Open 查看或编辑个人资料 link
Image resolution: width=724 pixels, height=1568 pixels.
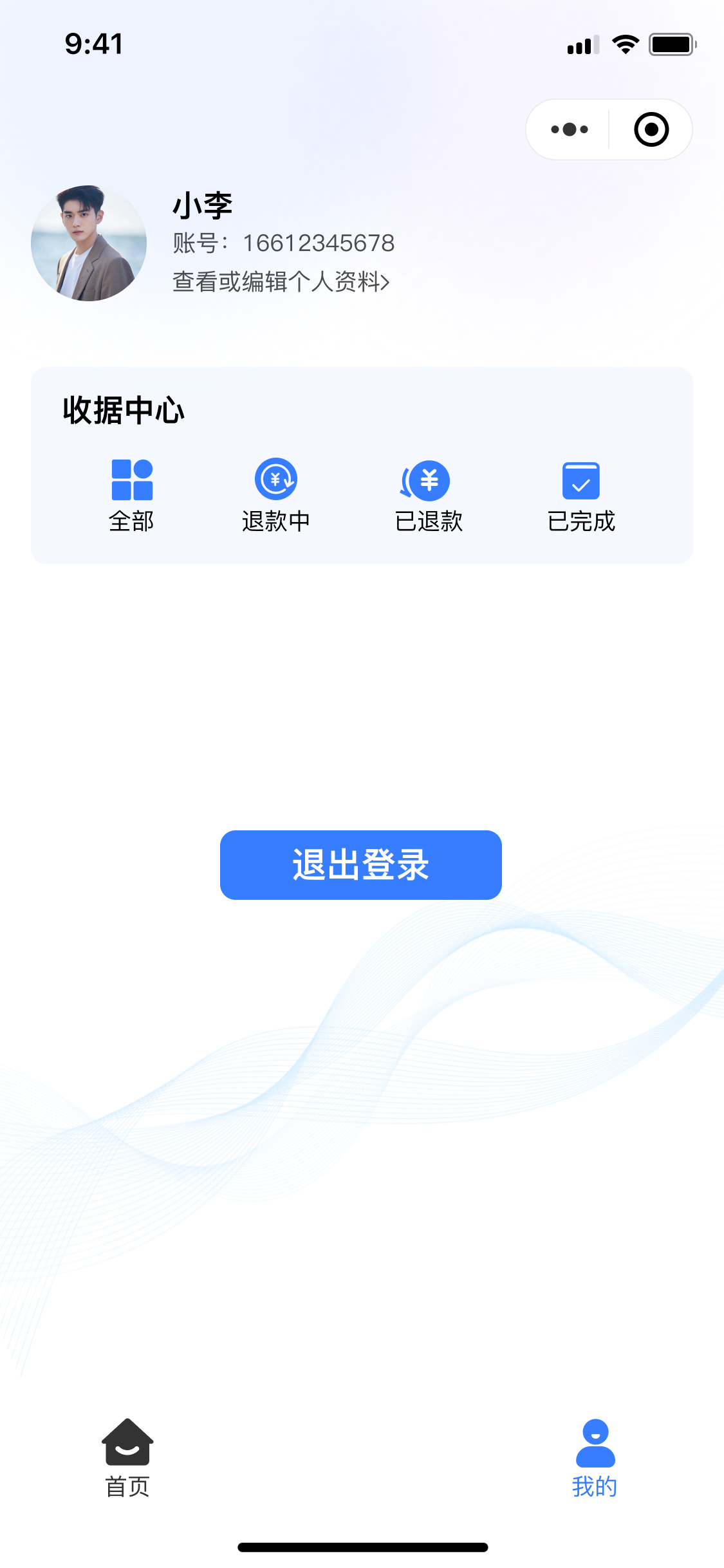click(x=281, y=282)
